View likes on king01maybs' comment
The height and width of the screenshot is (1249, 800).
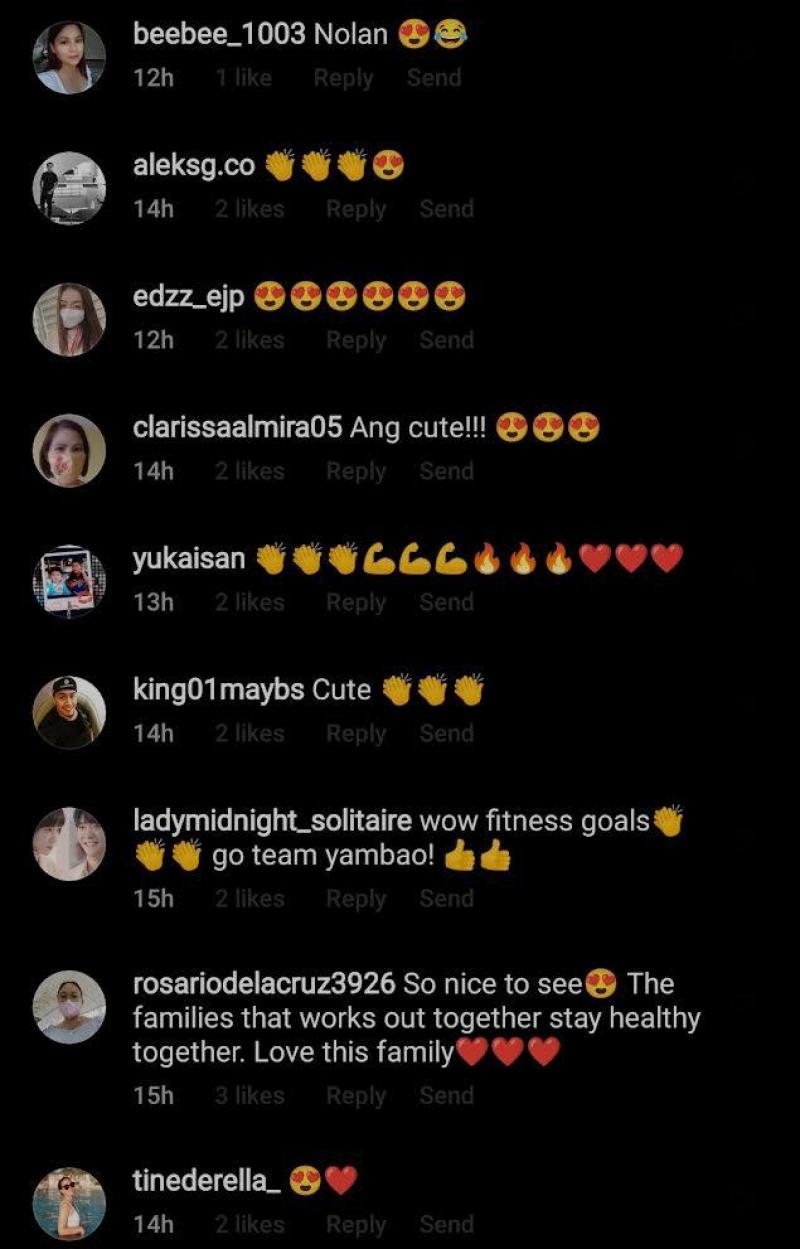(x=249, y=733)
